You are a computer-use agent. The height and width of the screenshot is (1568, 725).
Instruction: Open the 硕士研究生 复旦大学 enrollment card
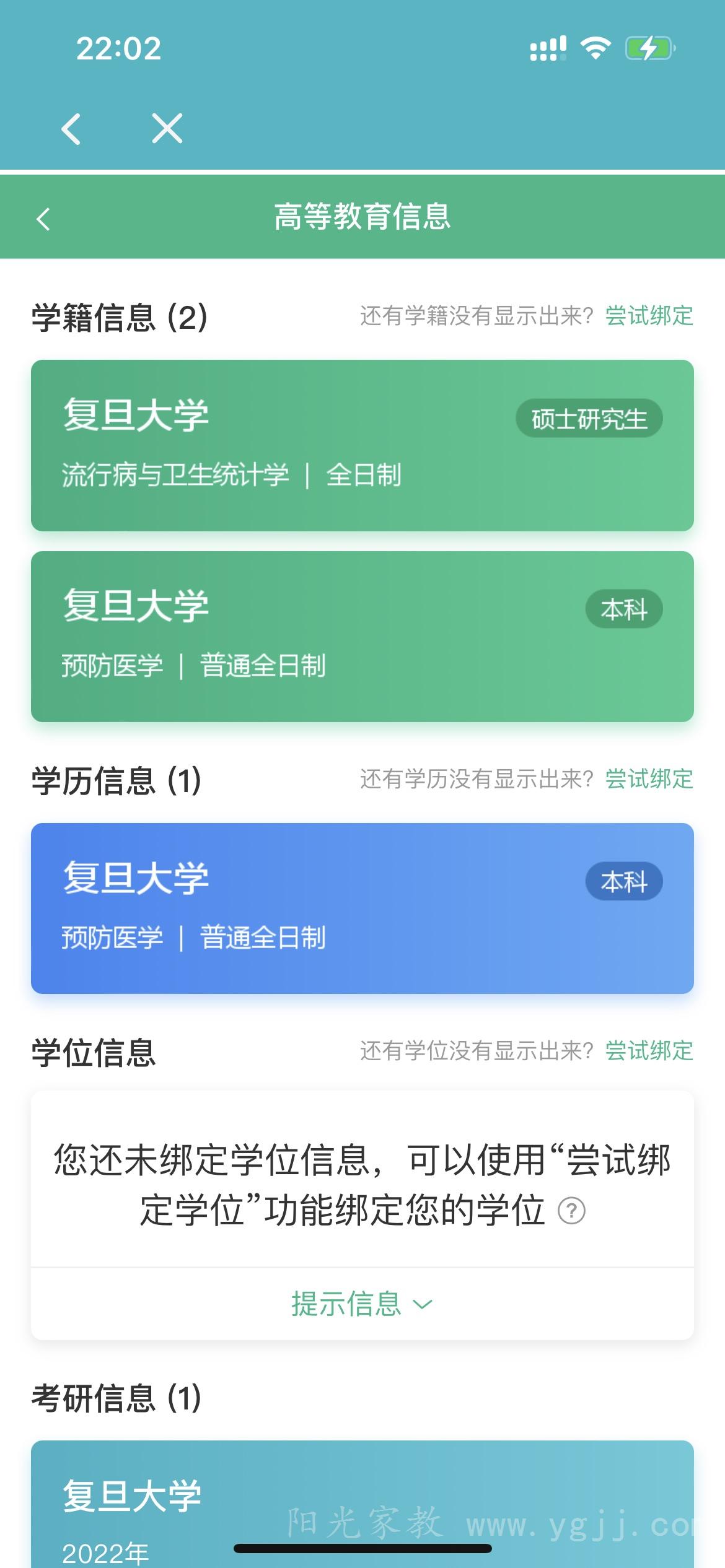tap(362, 445)
